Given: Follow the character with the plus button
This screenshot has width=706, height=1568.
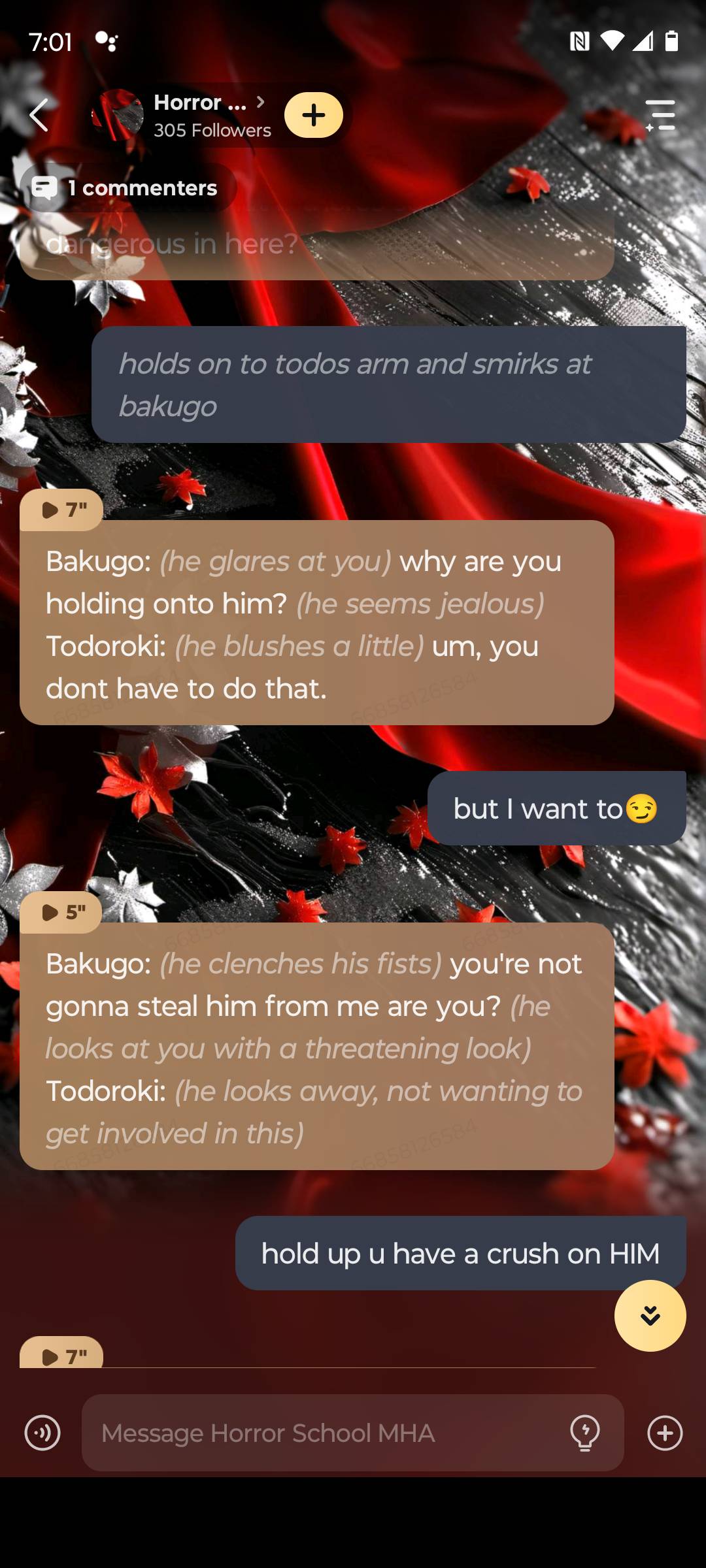Looking at the screenshot, I should point(314,115).
